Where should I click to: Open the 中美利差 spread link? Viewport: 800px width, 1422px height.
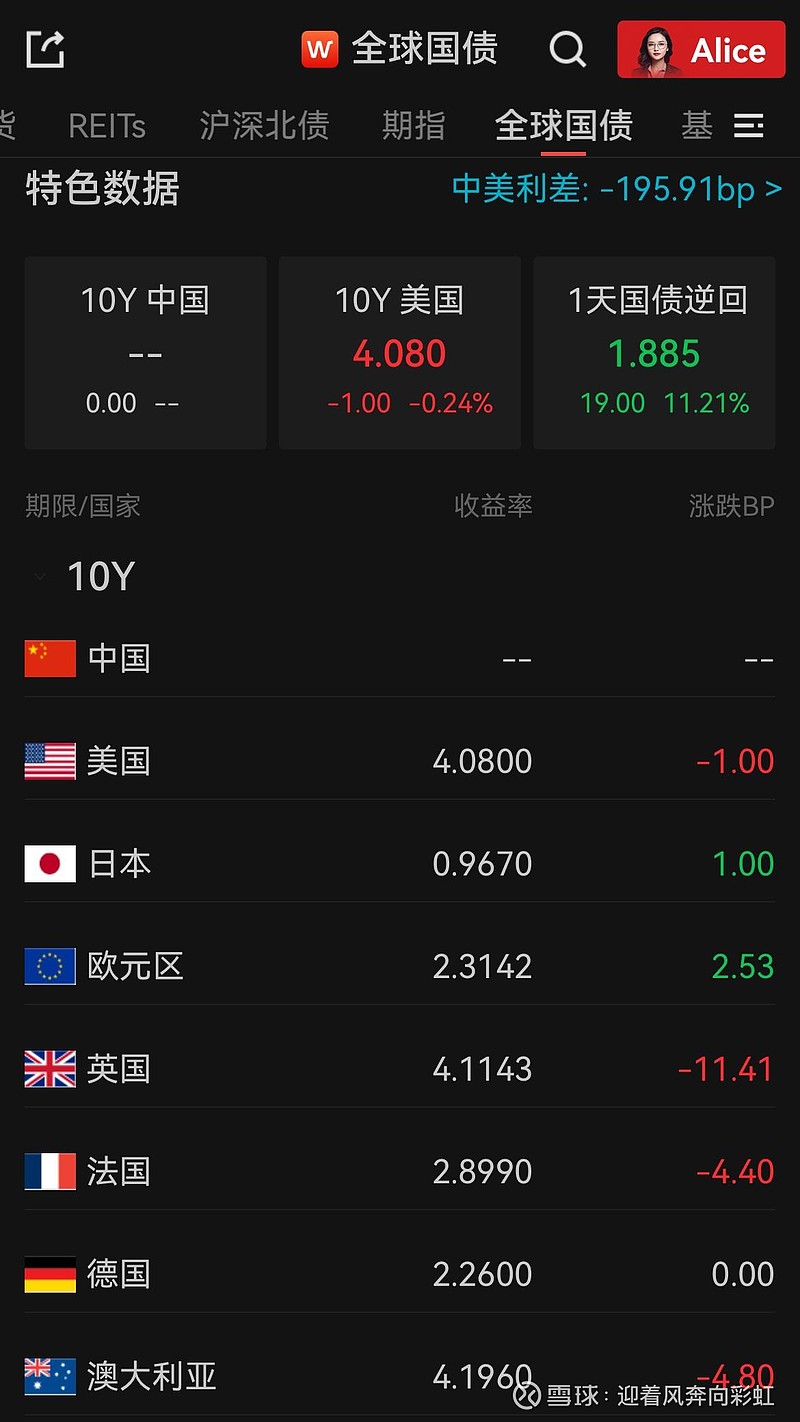(x=617, y=188)
